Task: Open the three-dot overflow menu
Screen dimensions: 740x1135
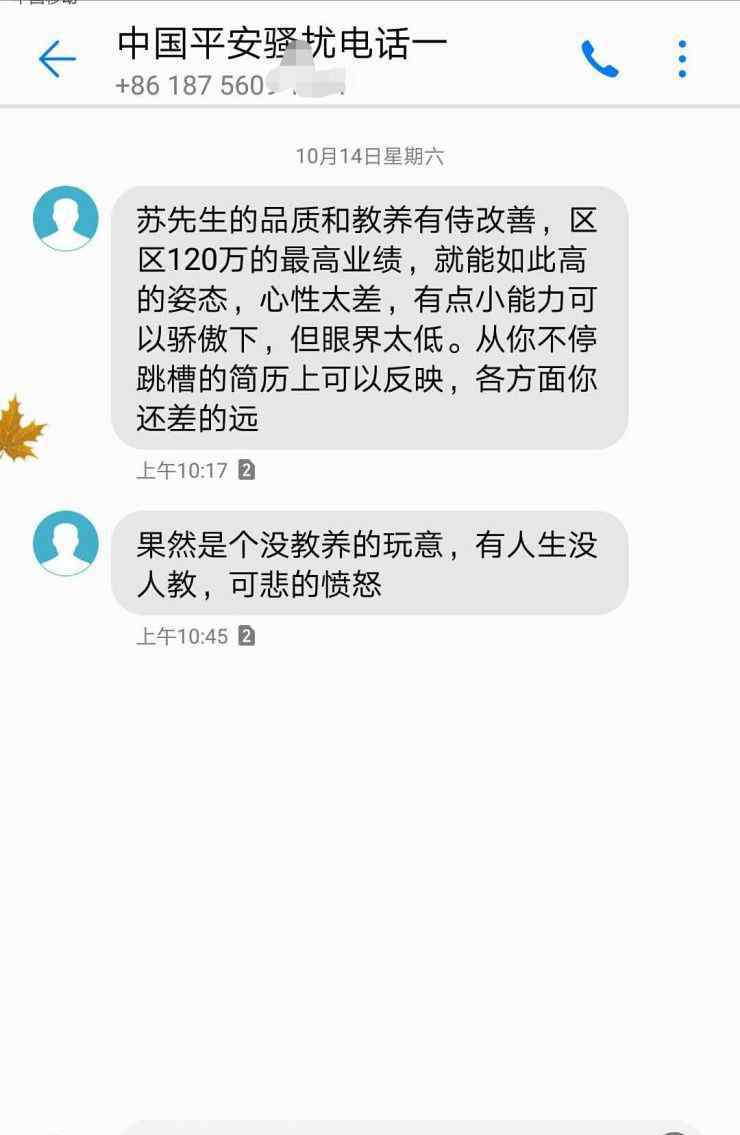Action: click(x=682, y=60)
